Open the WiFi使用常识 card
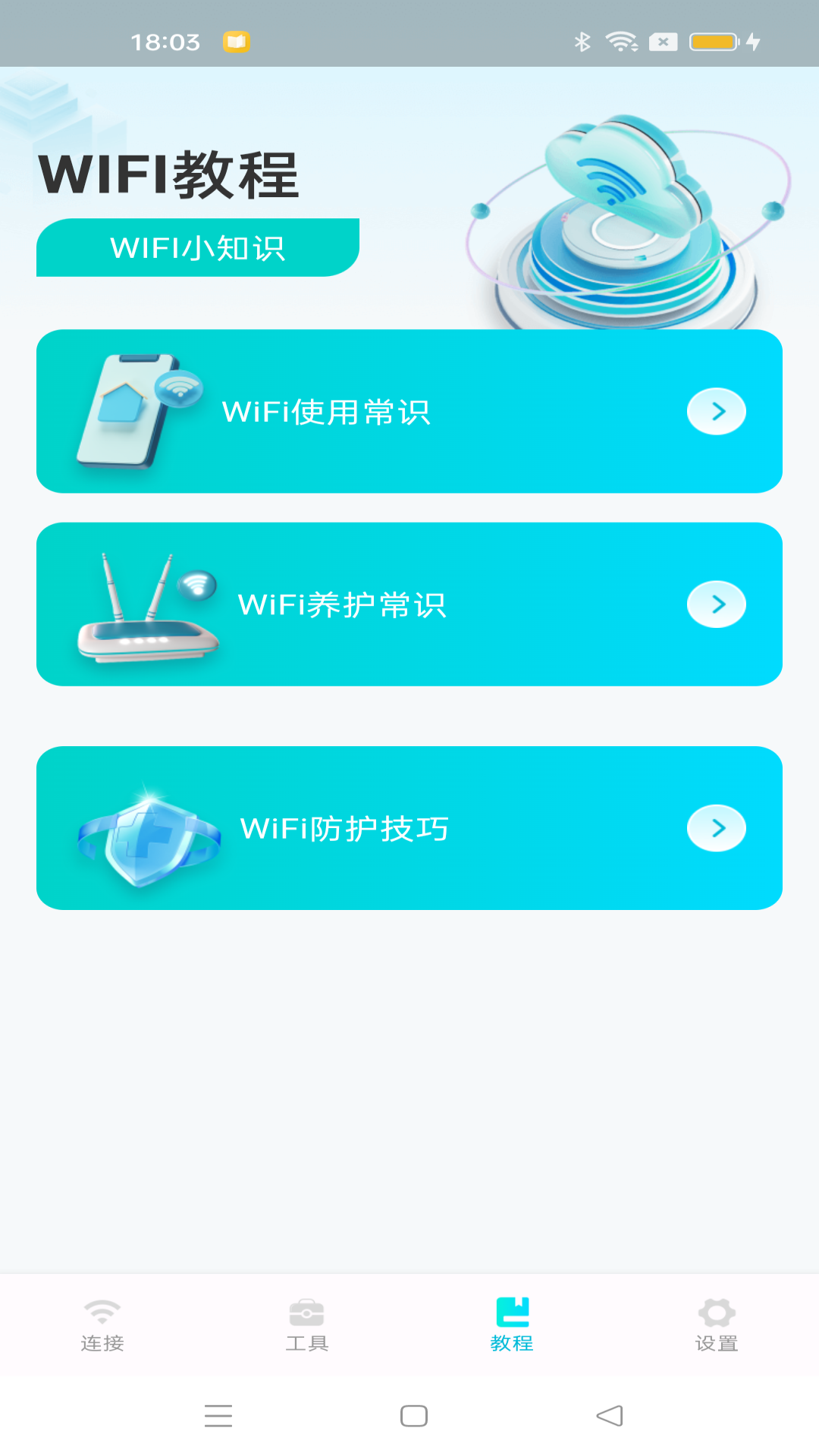The image size is (819, 1456). coord(409,411)
